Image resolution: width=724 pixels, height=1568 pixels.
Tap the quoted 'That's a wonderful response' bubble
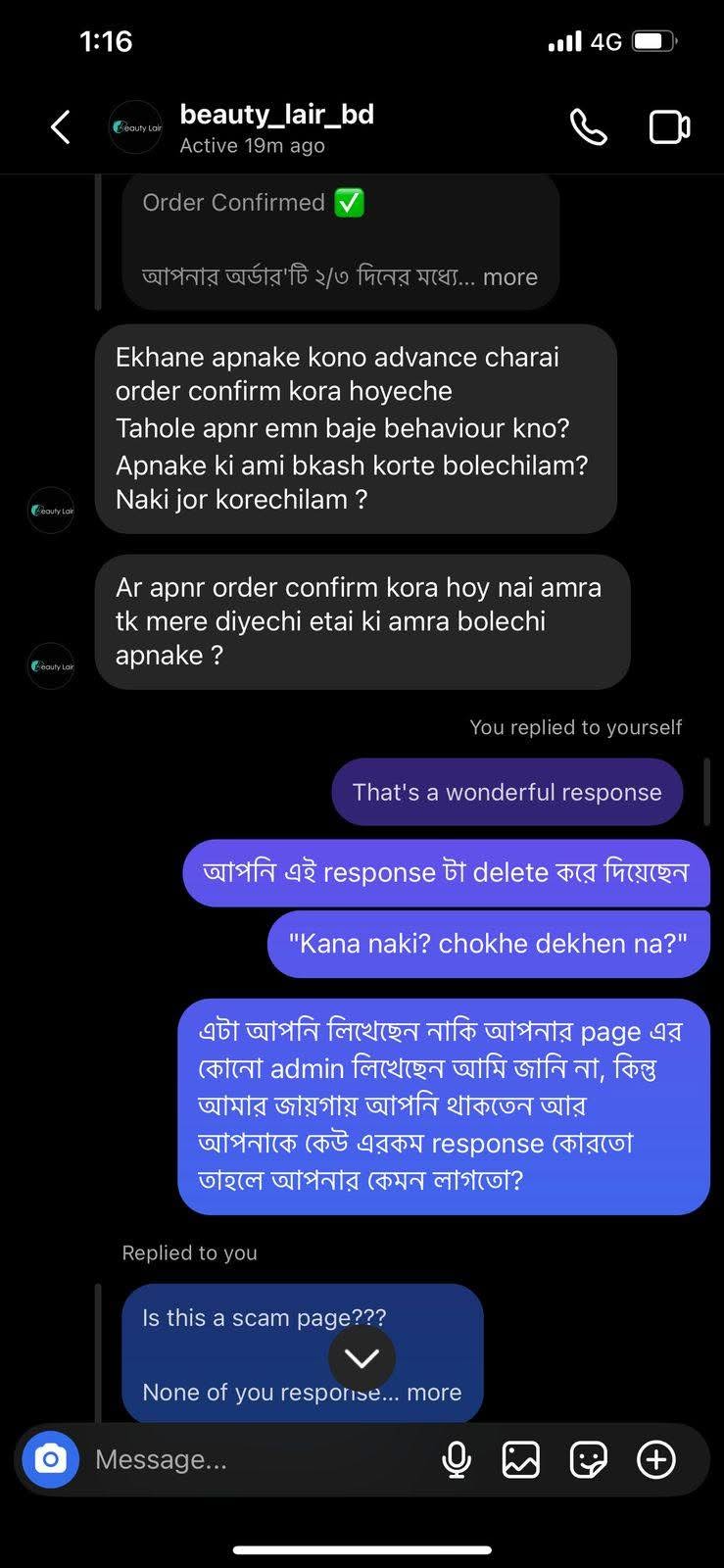coord(507,792)
